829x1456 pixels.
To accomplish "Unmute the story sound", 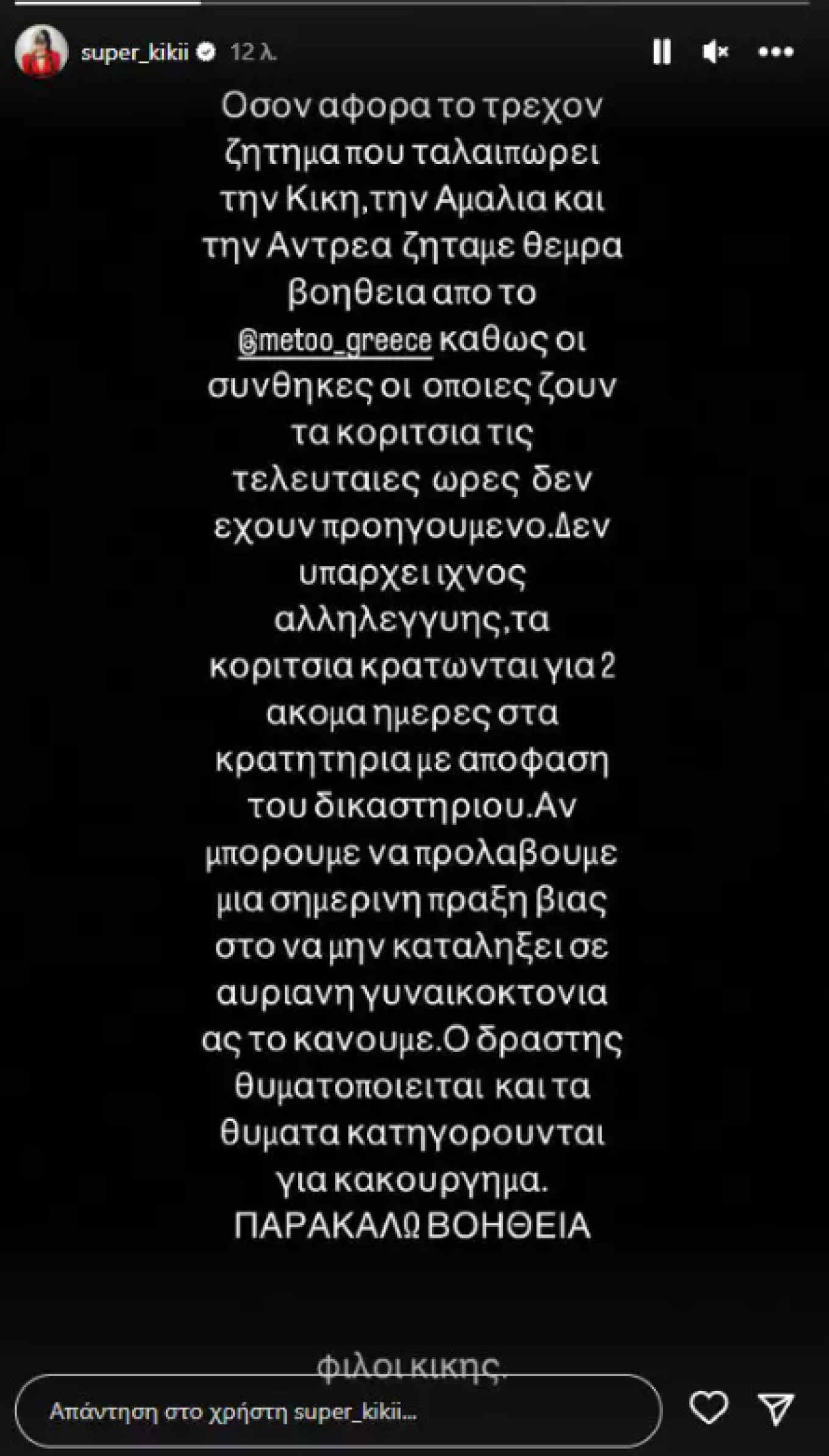I will coord(715,52).
